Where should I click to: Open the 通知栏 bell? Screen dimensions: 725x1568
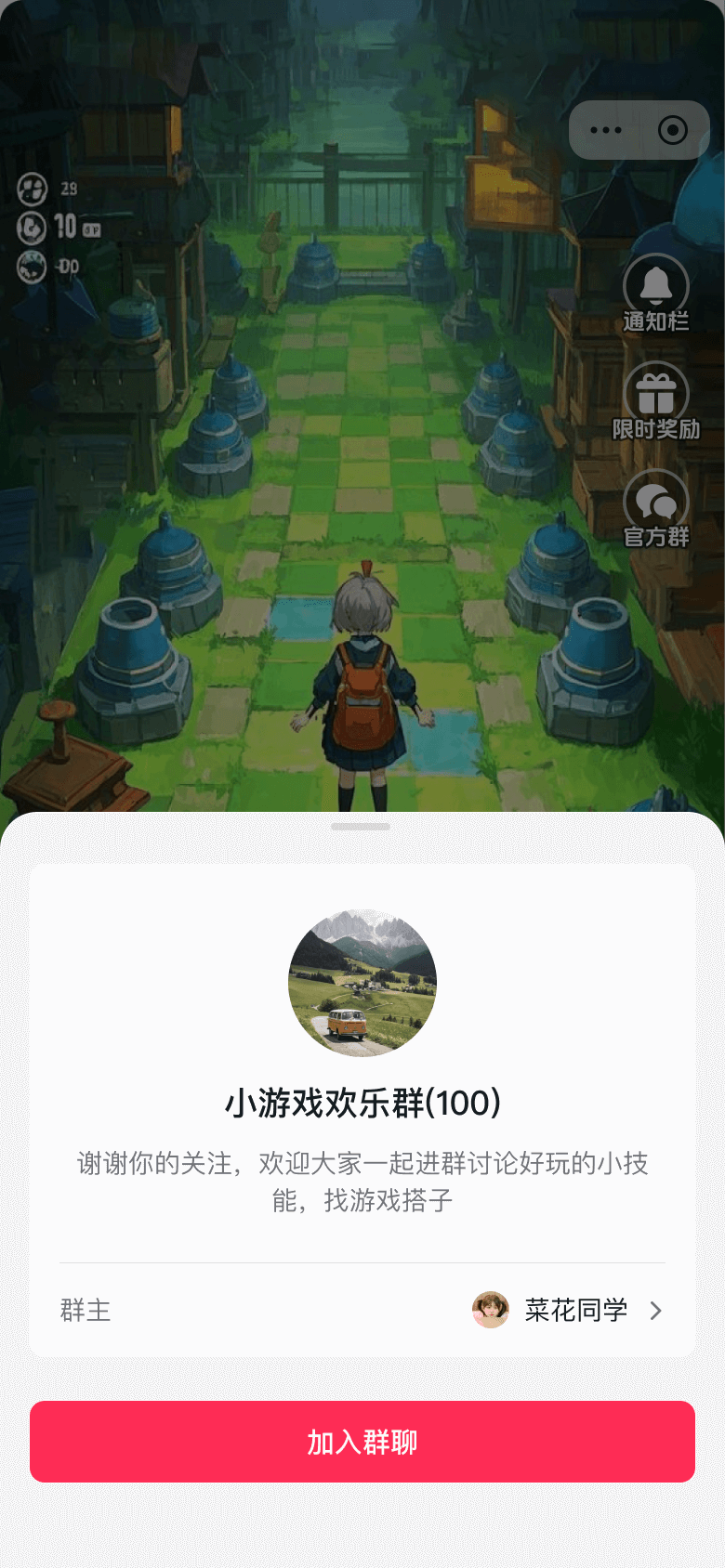(655, 292)
